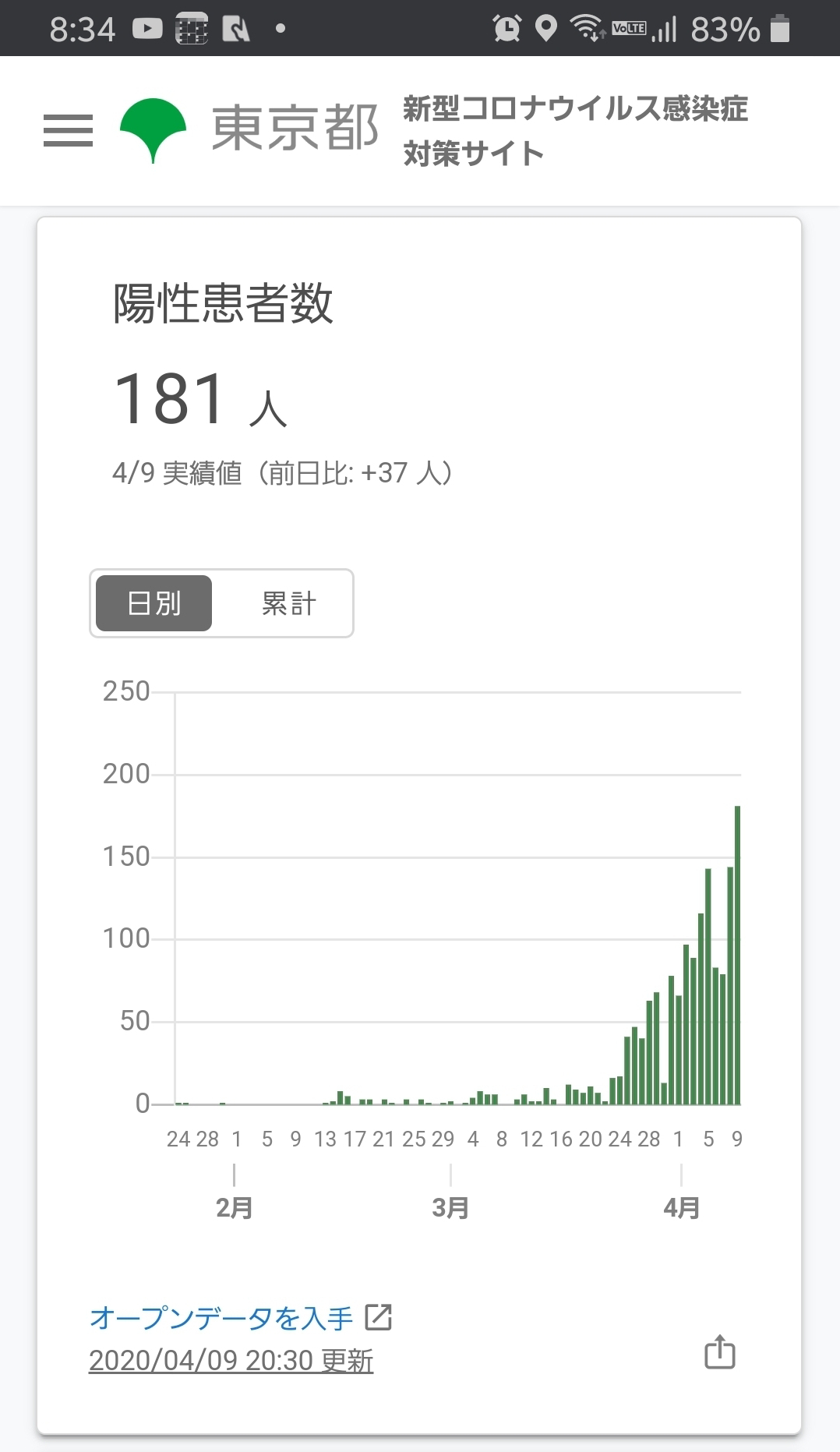Open the オープンデータを入手 link
This screenshot has width=840, height=1452.
pyautogui.click(x=240, y=1318)
